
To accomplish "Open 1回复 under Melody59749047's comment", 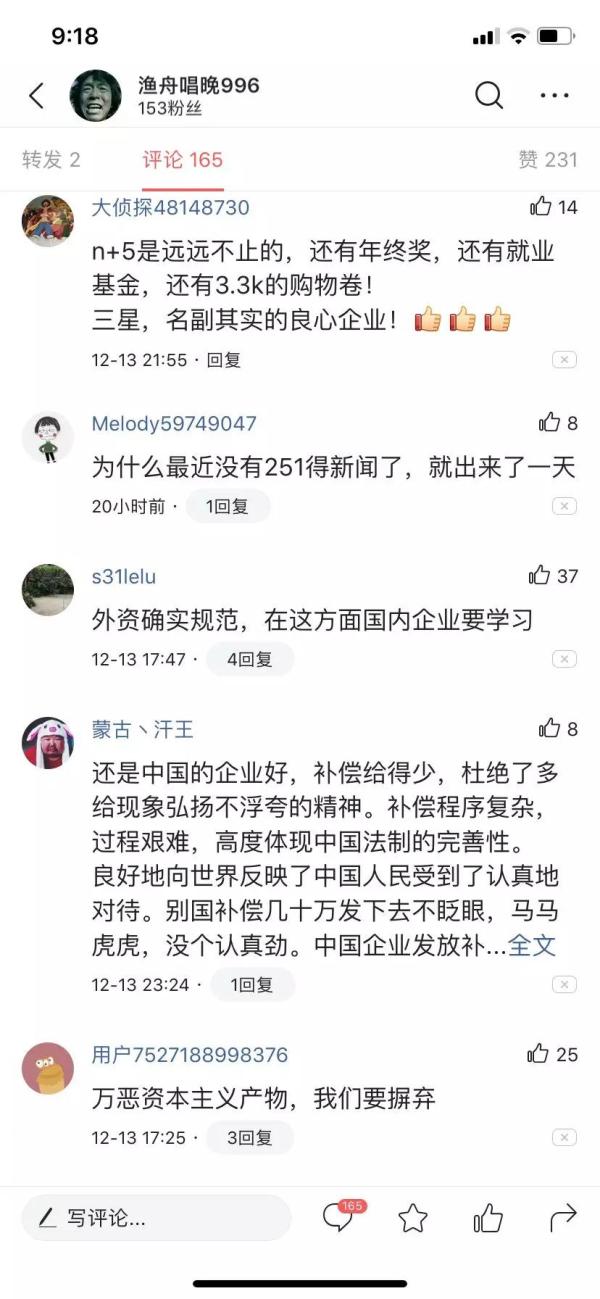I will click(227, 507).
